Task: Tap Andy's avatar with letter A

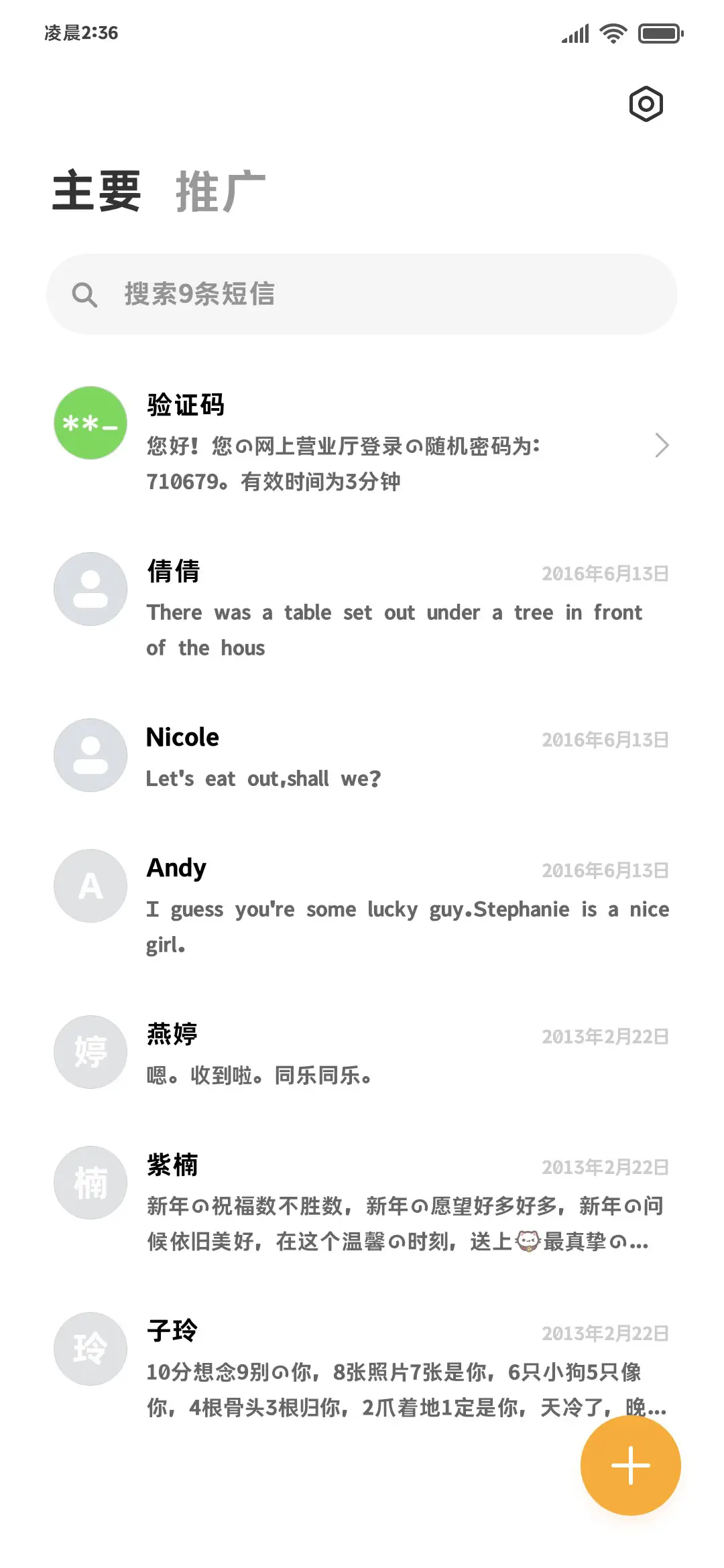Action: click(89, 885)
